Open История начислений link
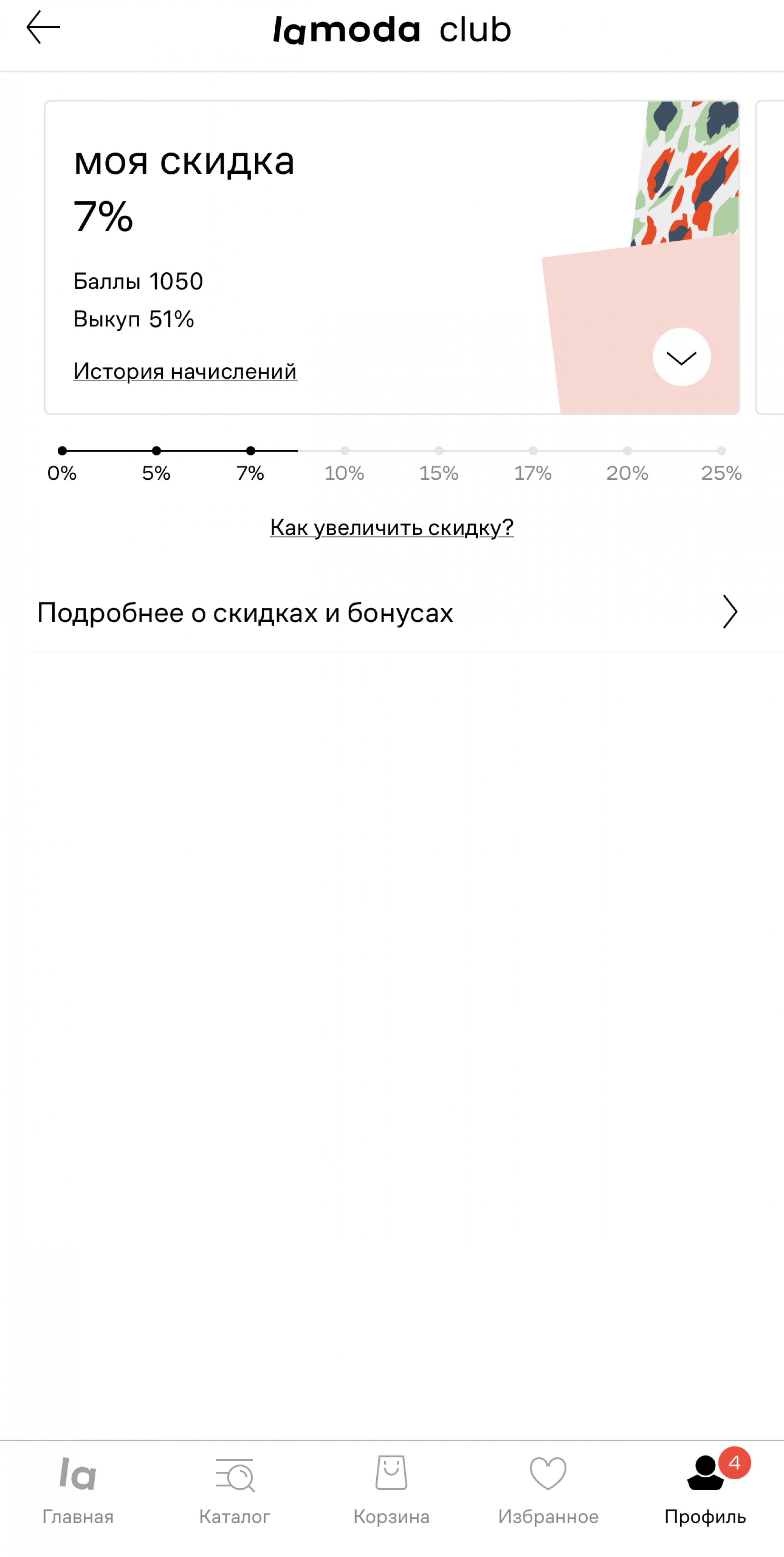 click(185, 371)
